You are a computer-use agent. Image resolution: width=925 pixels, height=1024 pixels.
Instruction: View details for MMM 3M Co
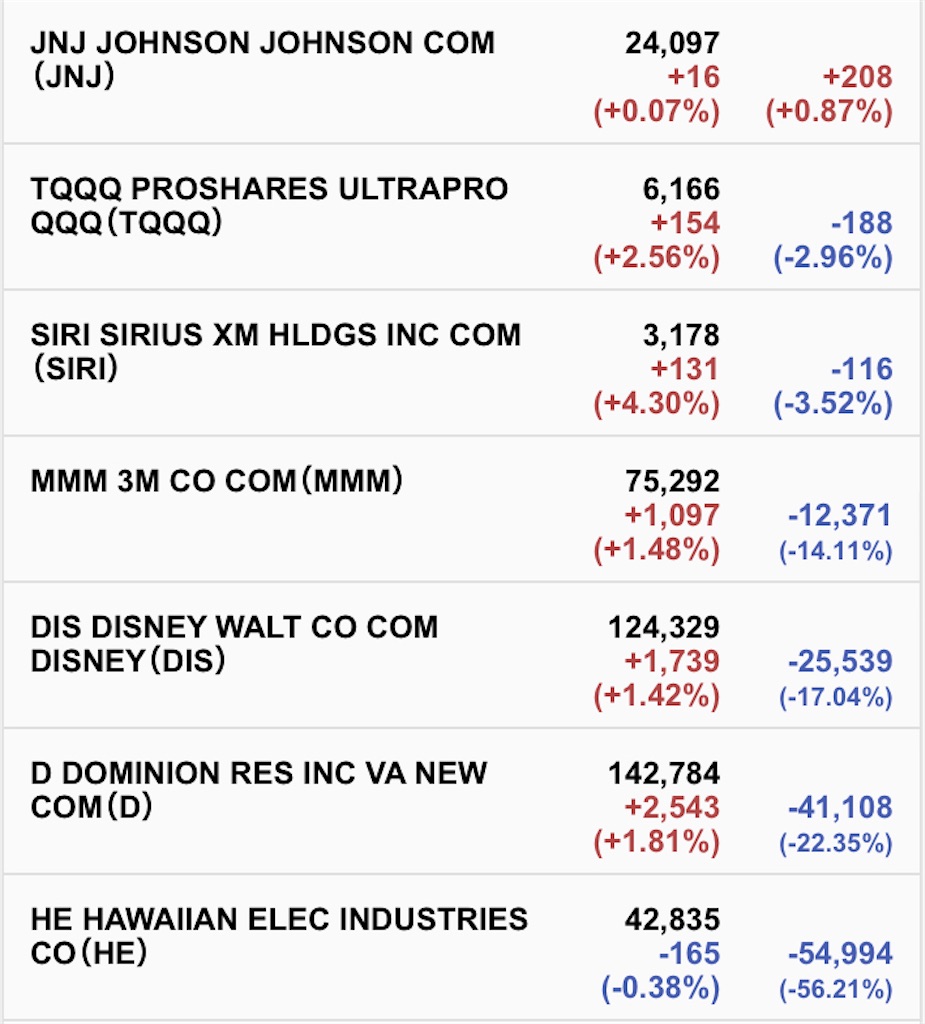217,482
